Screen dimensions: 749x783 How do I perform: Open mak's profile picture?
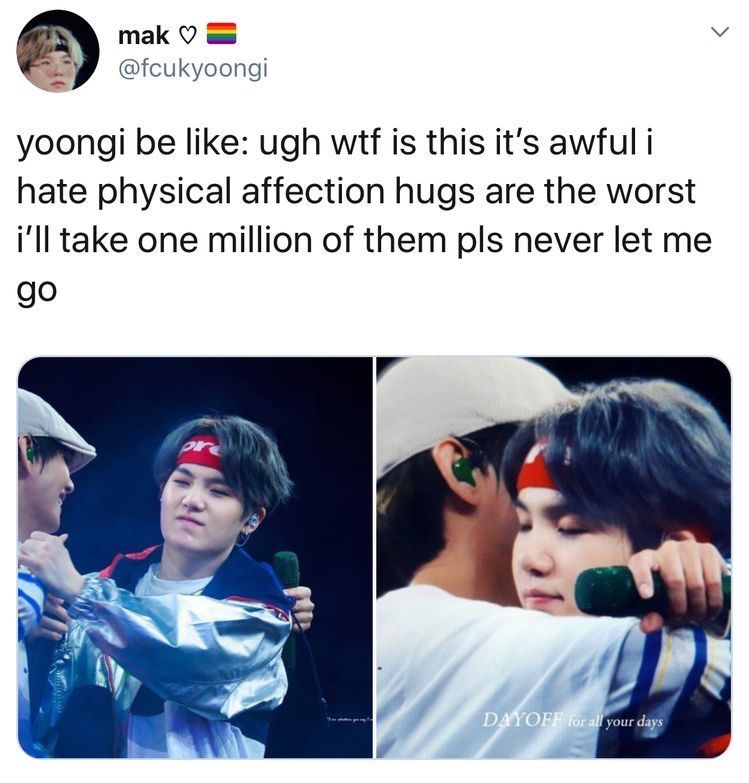point(58,51)
